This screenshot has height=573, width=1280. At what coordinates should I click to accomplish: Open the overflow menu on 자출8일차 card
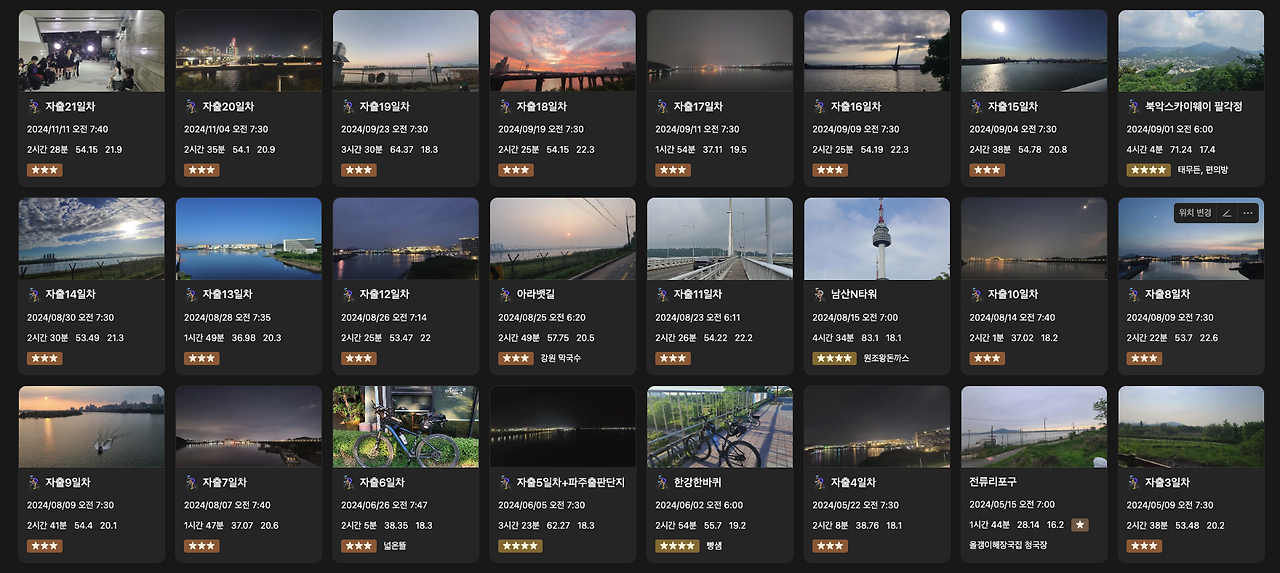click(1248, 213)
